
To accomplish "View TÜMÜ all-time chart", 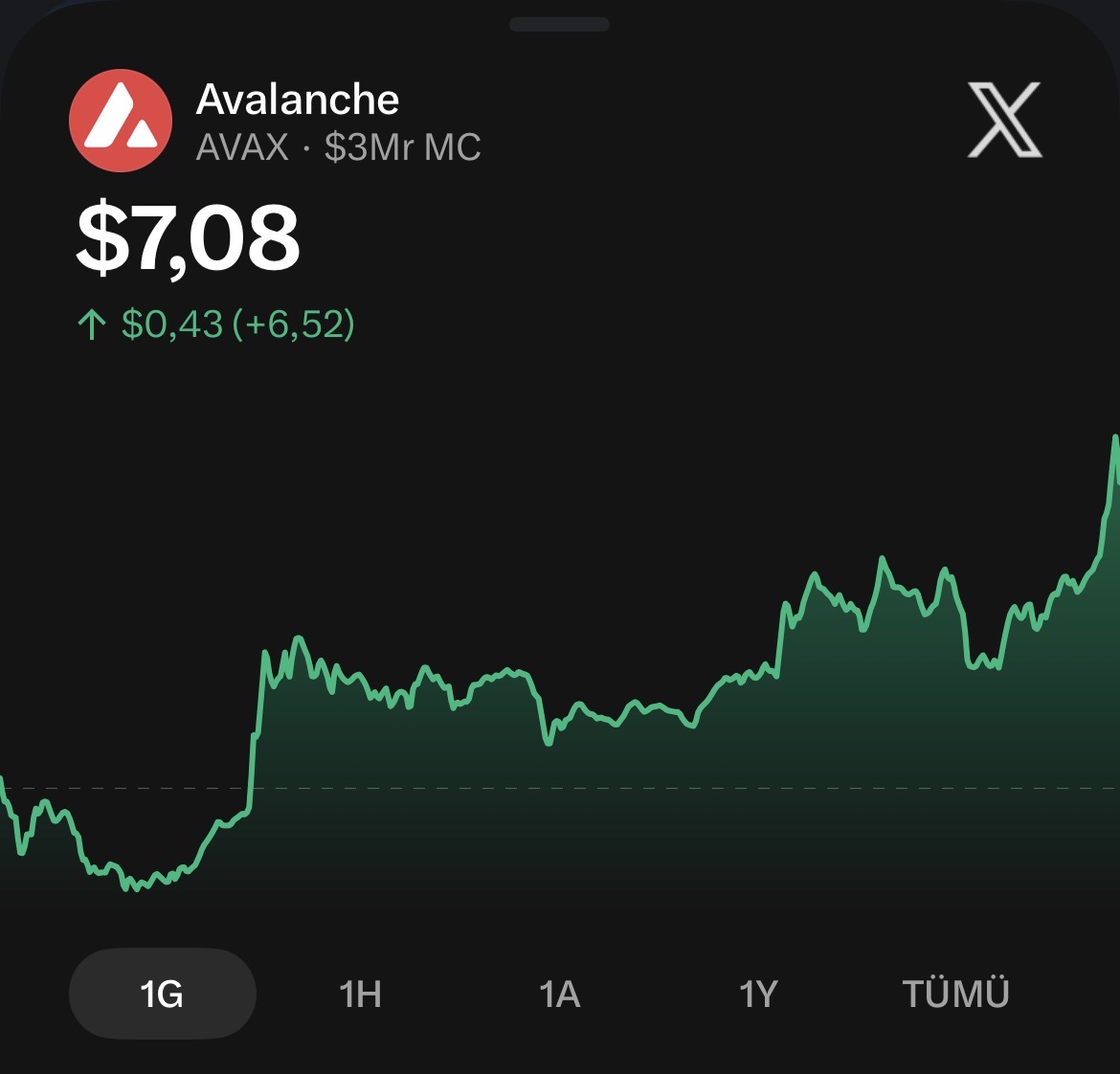I will point(955,993).
